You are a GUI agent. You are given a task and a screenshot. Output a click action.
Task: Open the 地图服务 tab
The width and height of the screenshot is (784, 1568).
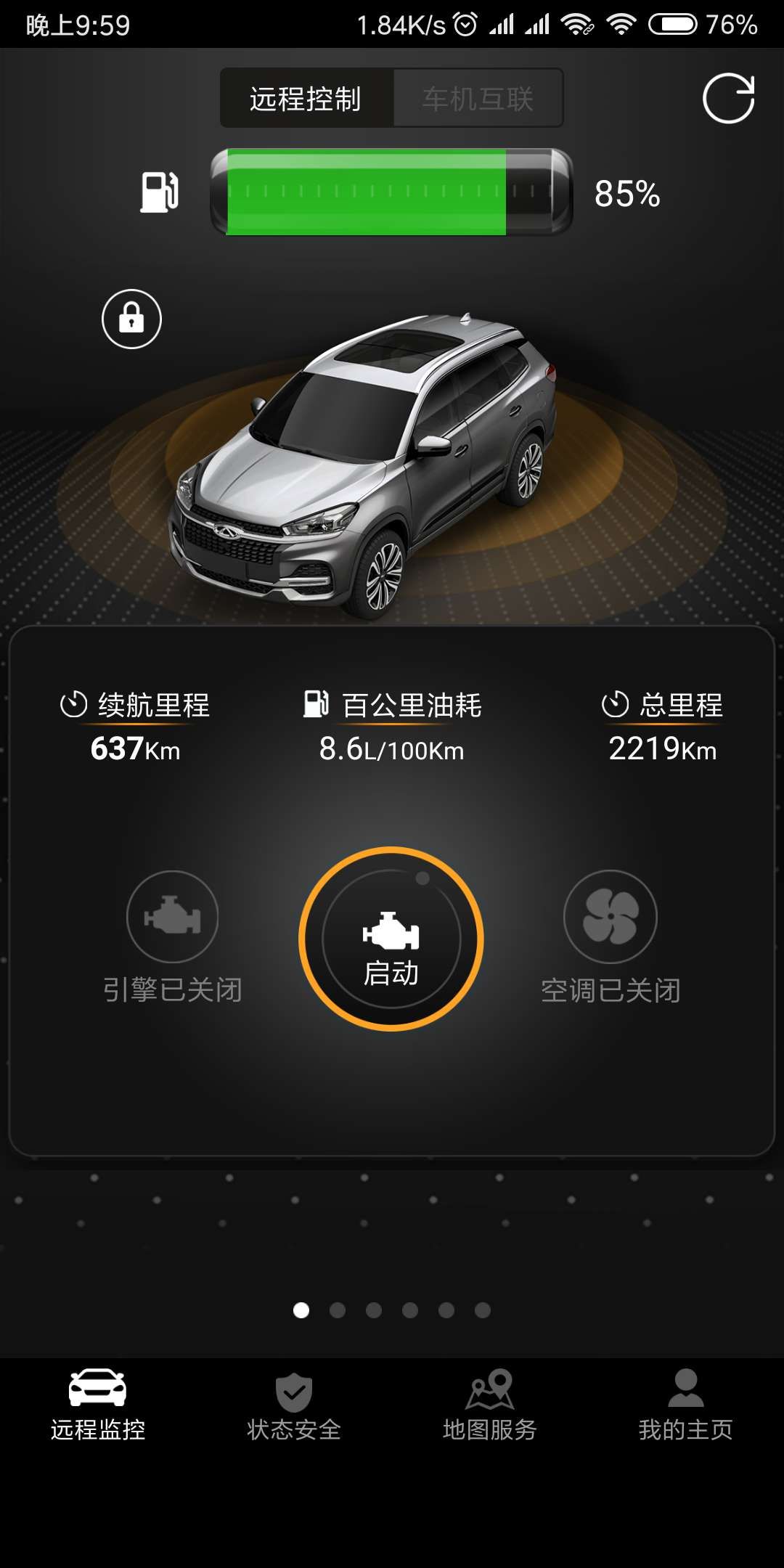(x=490, y=1407)
